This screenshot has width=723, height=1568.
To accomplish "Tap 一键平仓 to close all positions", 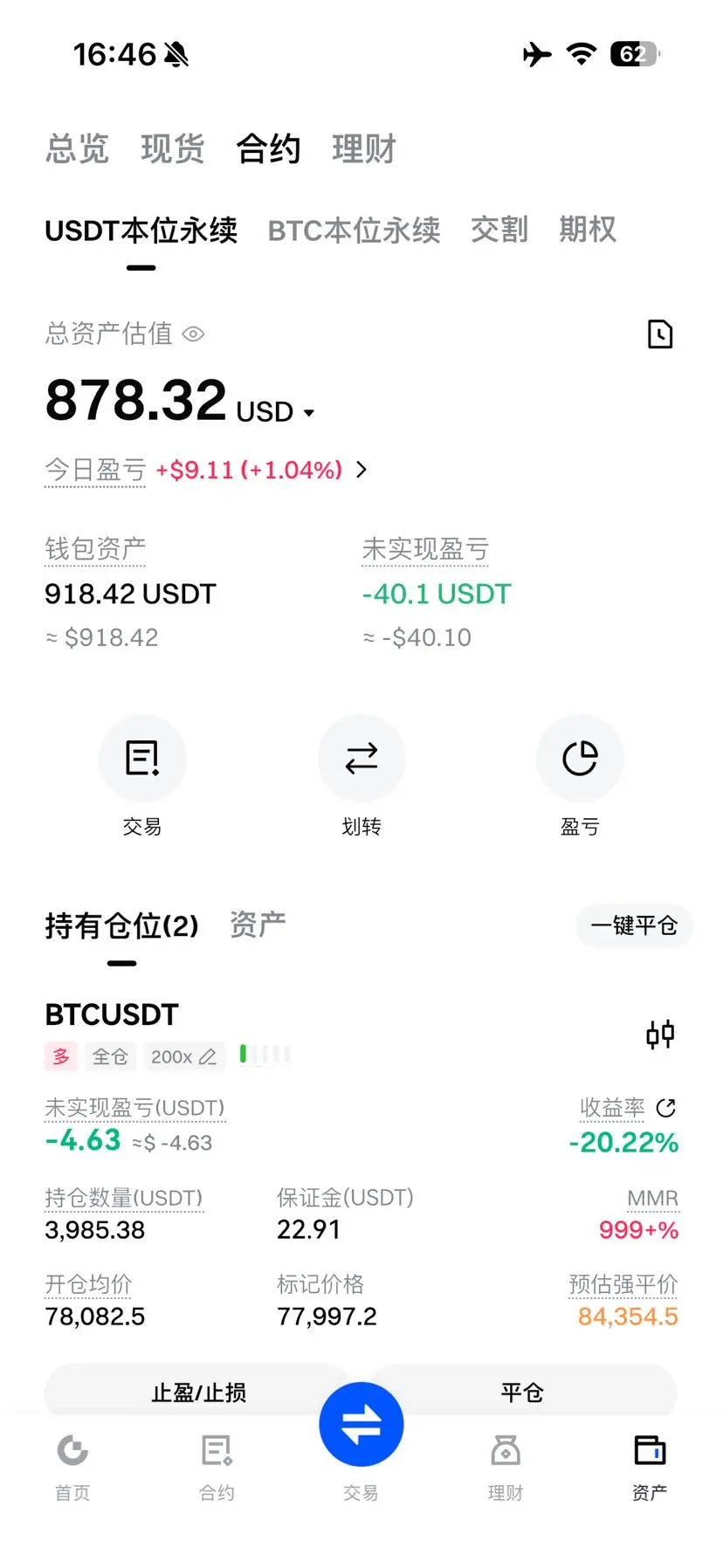I will pyautogui.click(x=634, y=925).
